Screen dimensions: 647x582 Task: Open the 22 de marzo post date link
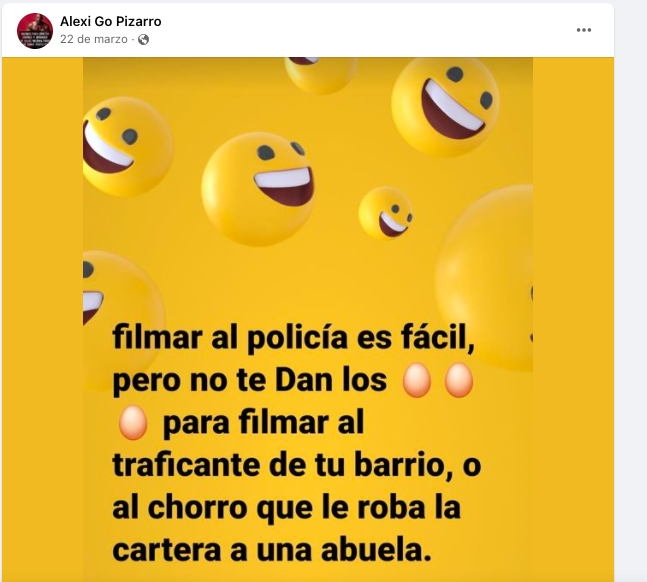[93, 39]
